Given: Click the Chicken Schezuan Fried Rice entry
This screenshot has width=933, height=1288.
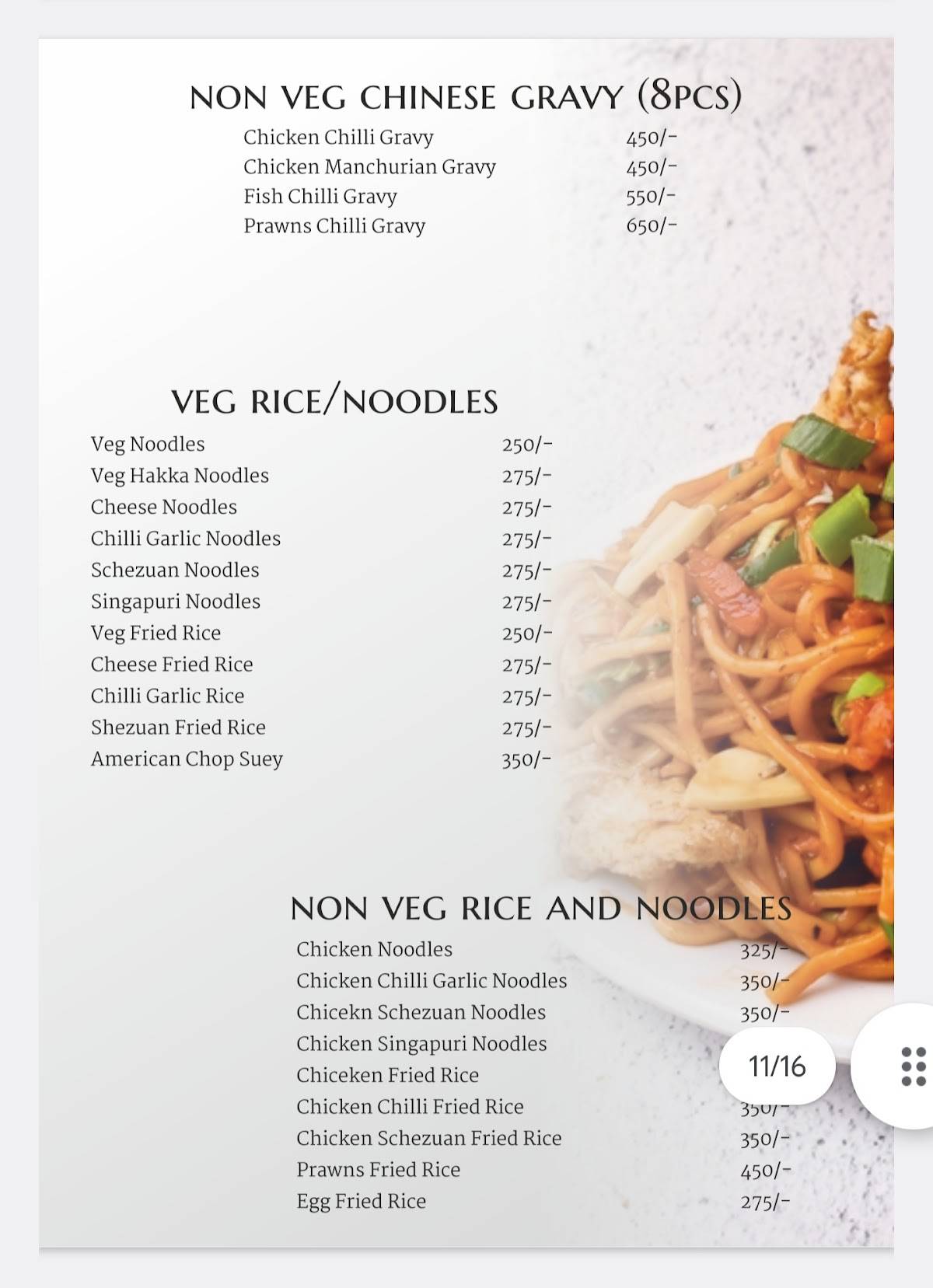Looking at the screenshot, I should (x=429, y=1137).
